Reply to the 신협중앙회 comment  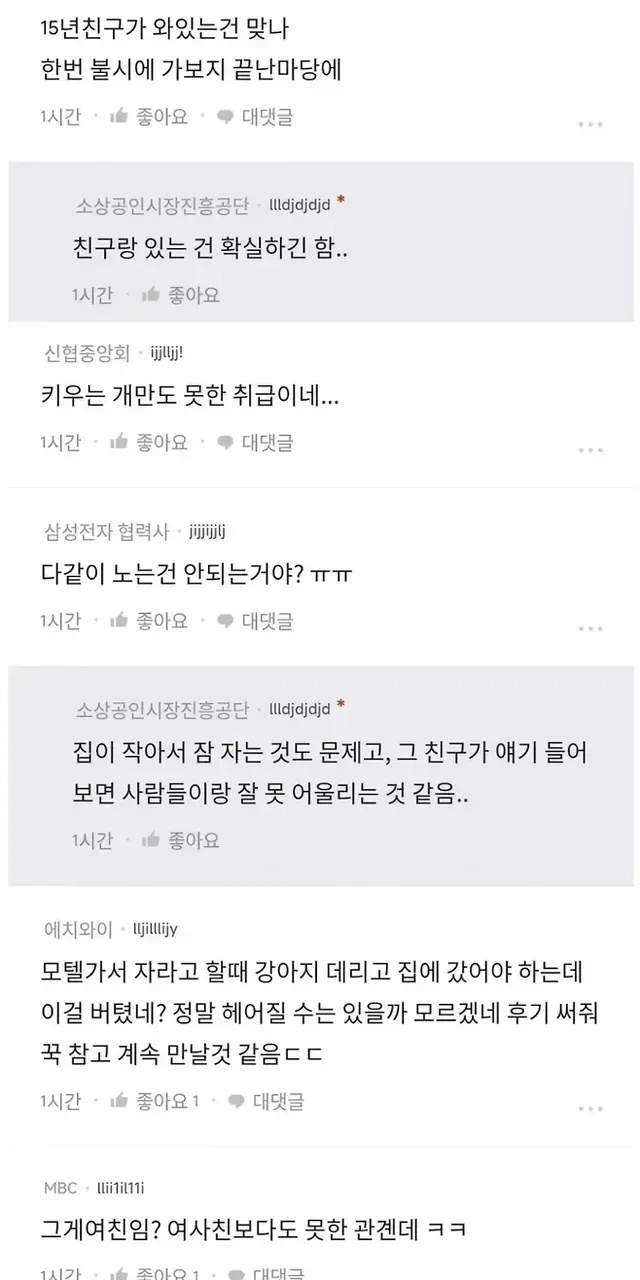pos(255,441)
